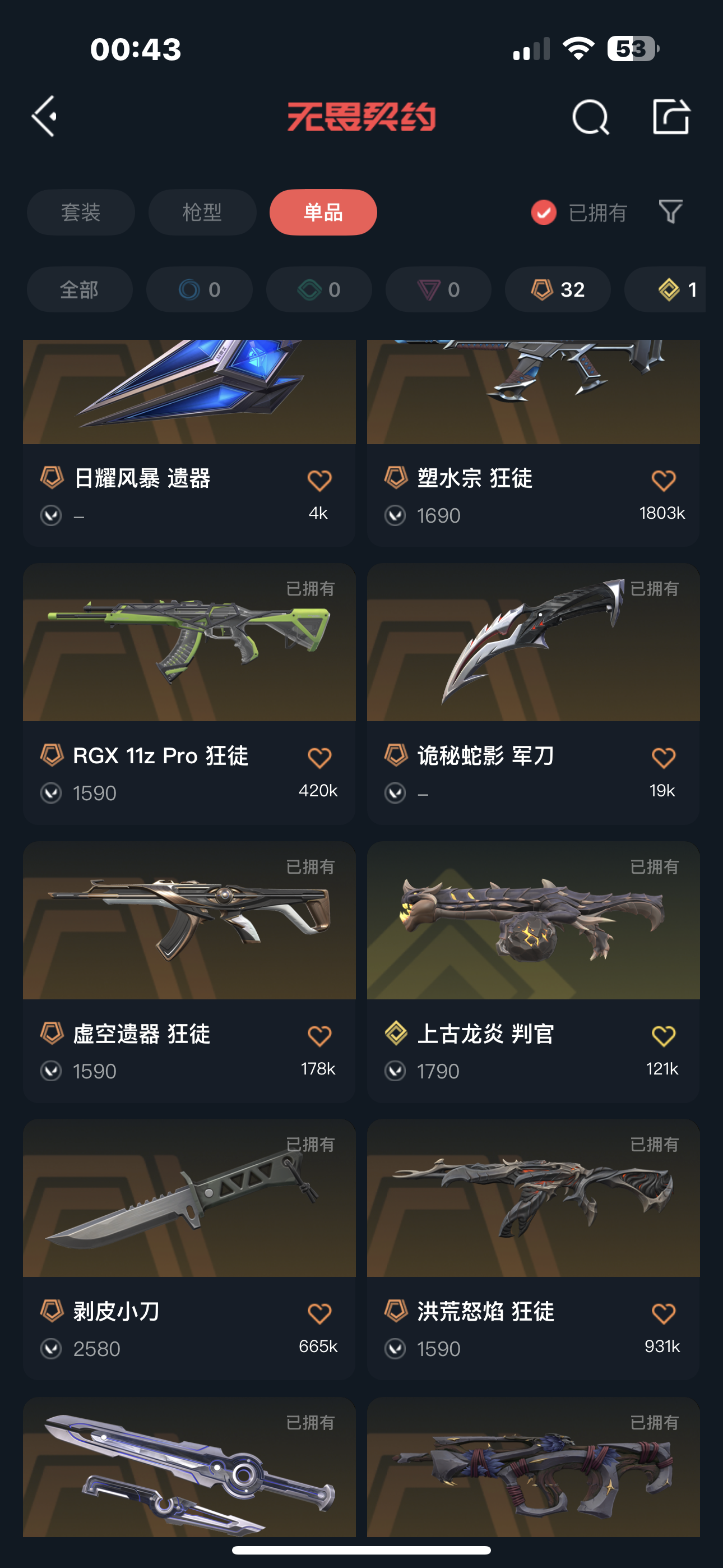Filter by the purple tier chip showing 0

(438, 290)
